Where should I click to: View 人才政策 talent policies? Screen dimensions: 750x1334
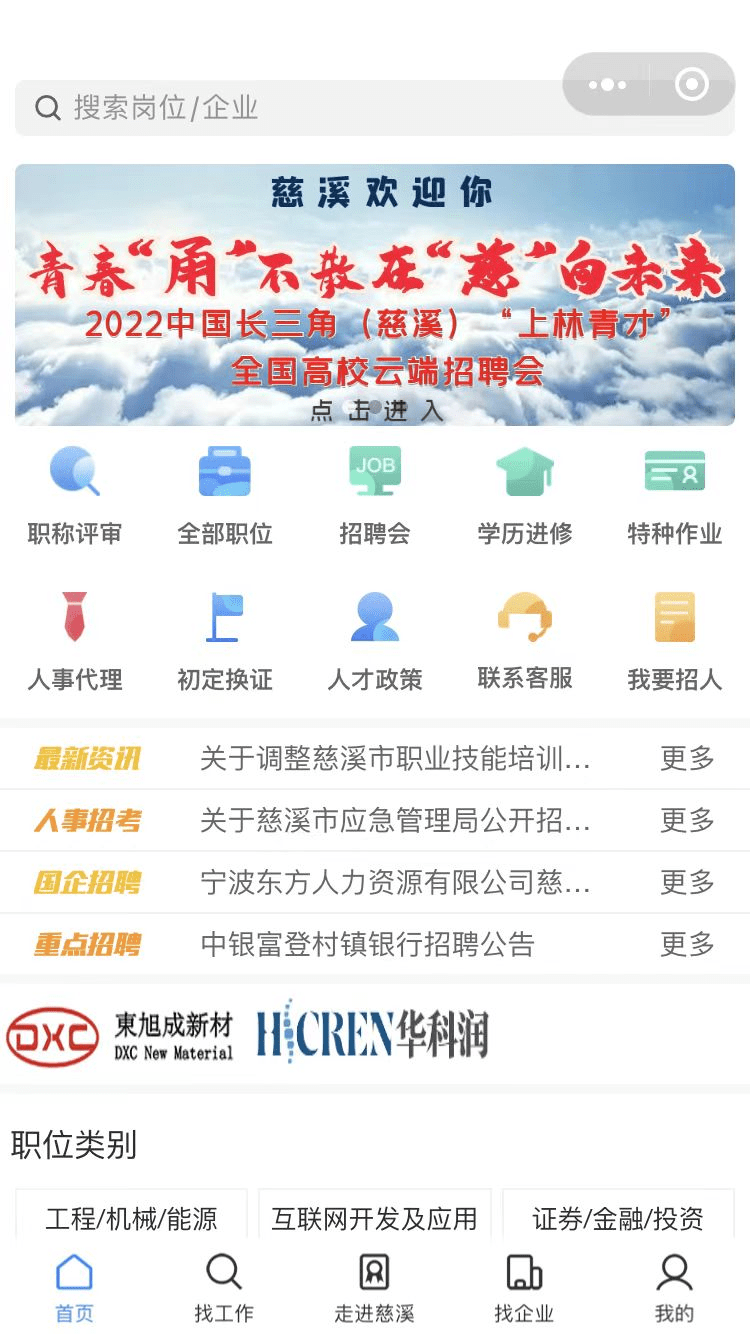375,642
